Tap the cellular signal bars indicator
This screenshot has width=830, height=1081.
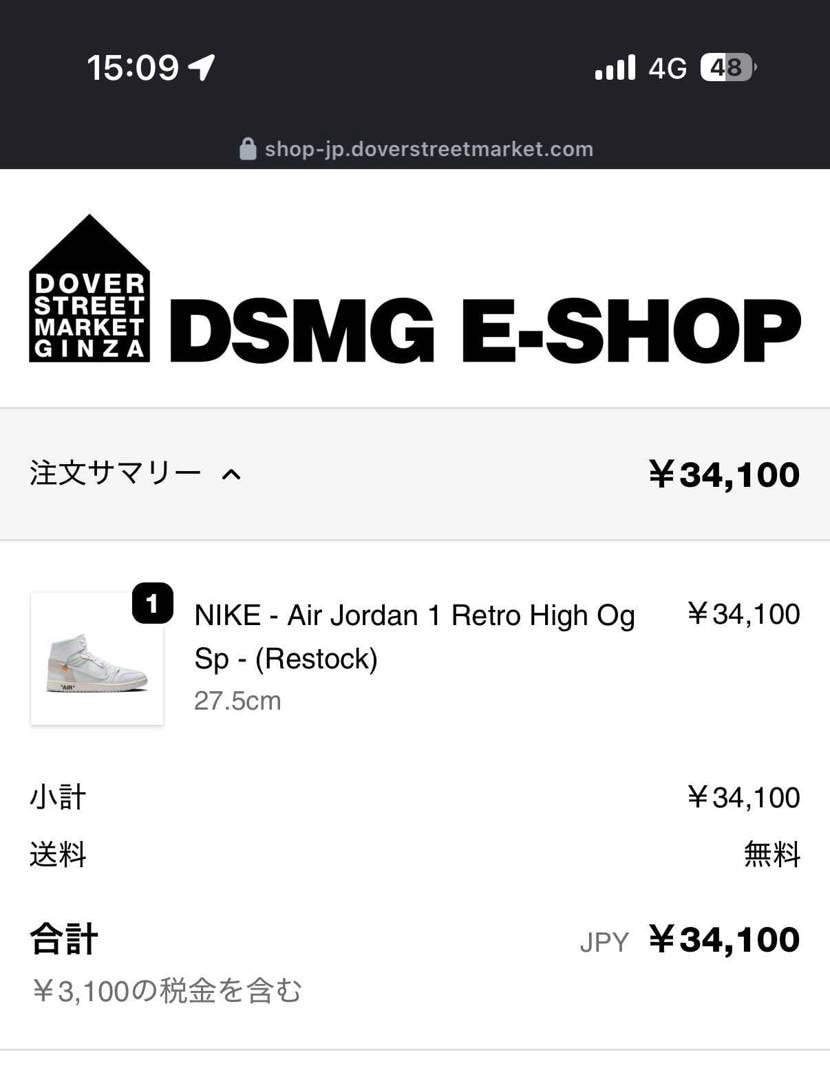coord(614,67)
